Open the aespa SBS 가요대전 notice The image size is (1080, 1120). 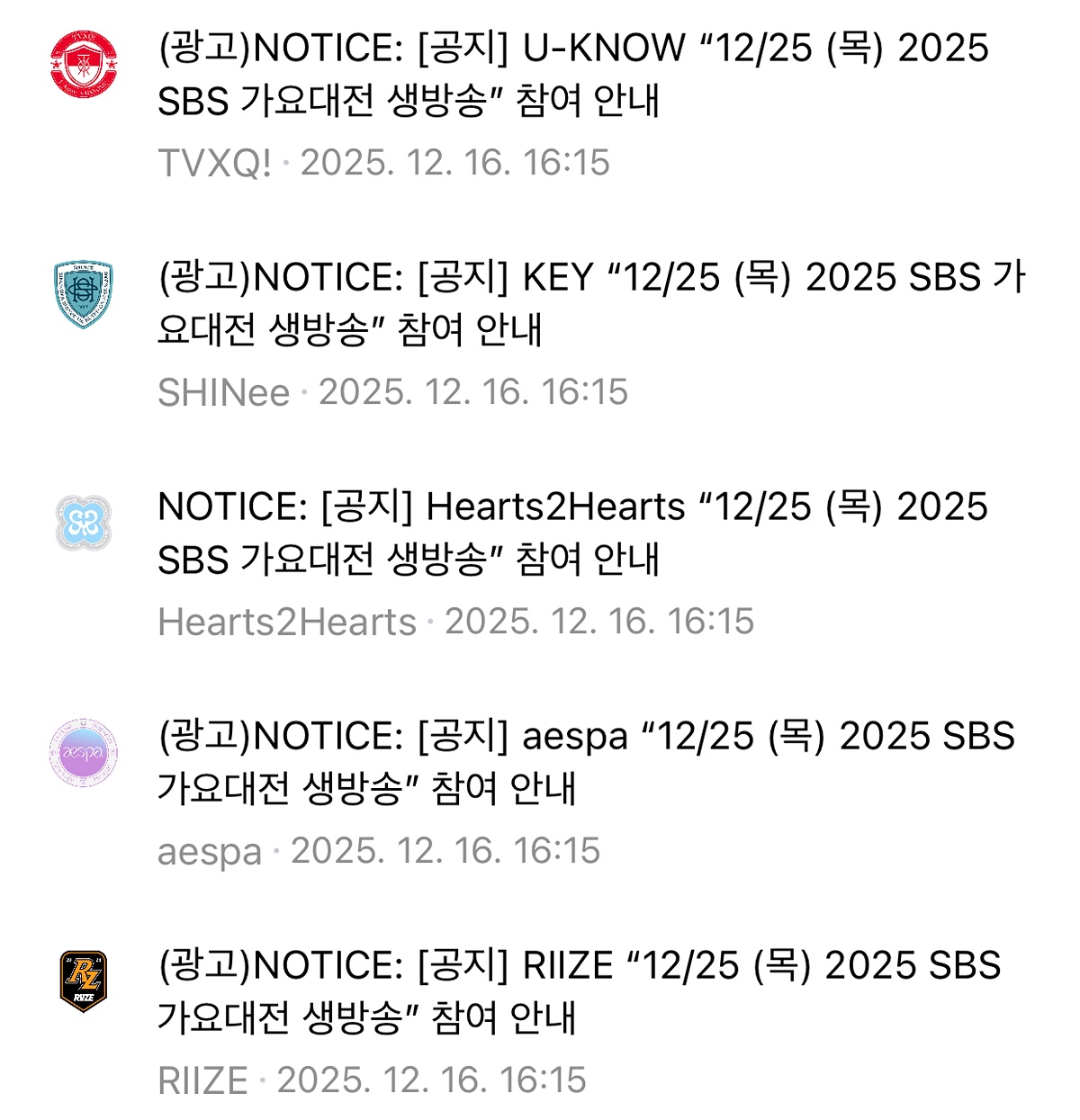(585, 762)
